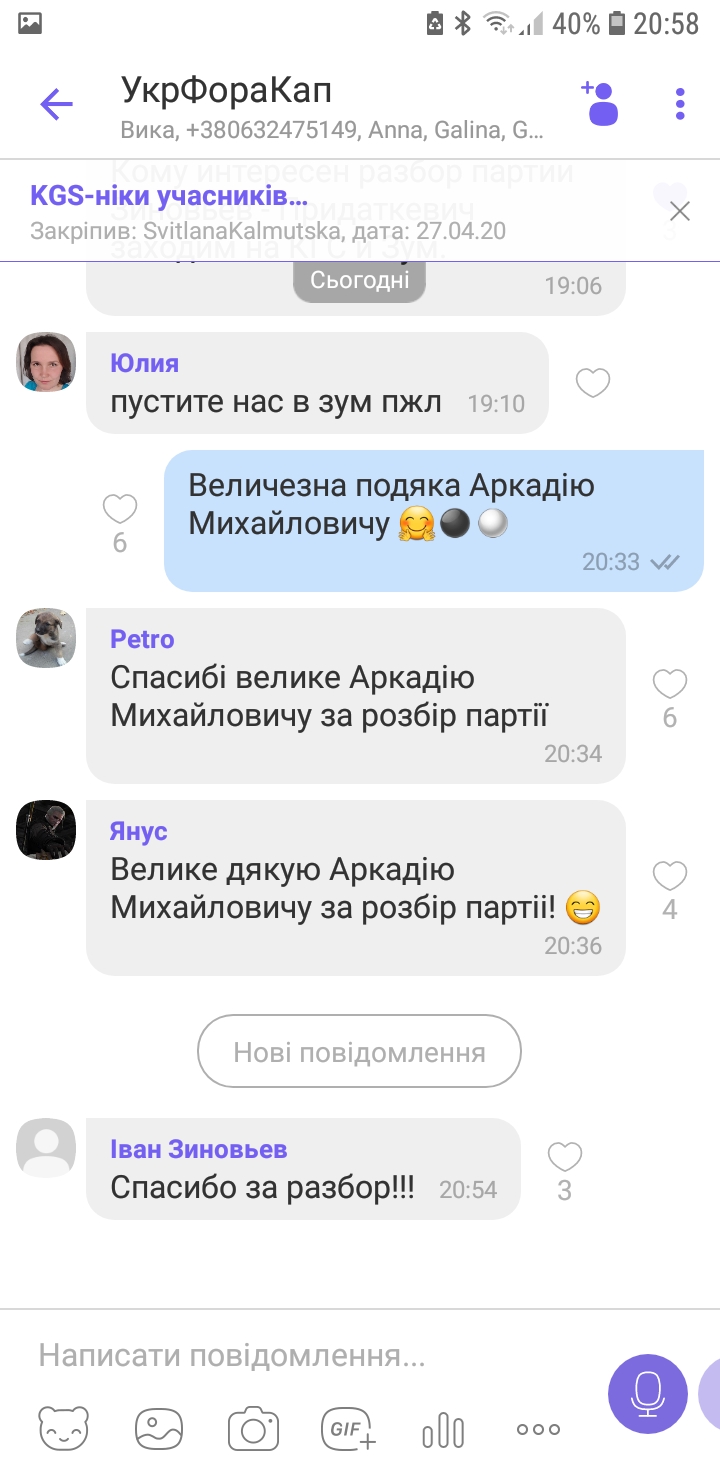Viewport: 720px width, 1480px height.
Task: Add a participant to the group
Action: coord(600,103)
